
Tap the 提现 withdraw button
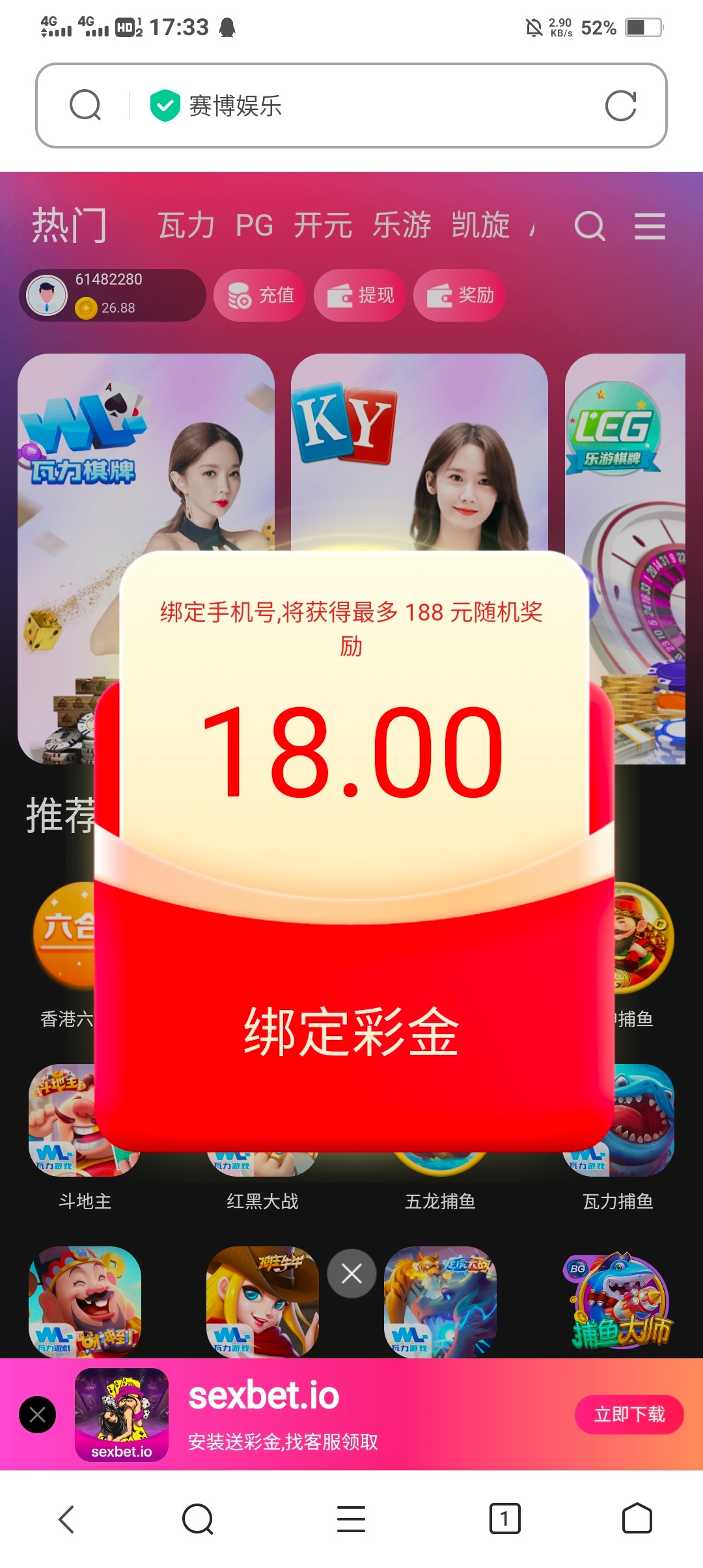[360, 295]
